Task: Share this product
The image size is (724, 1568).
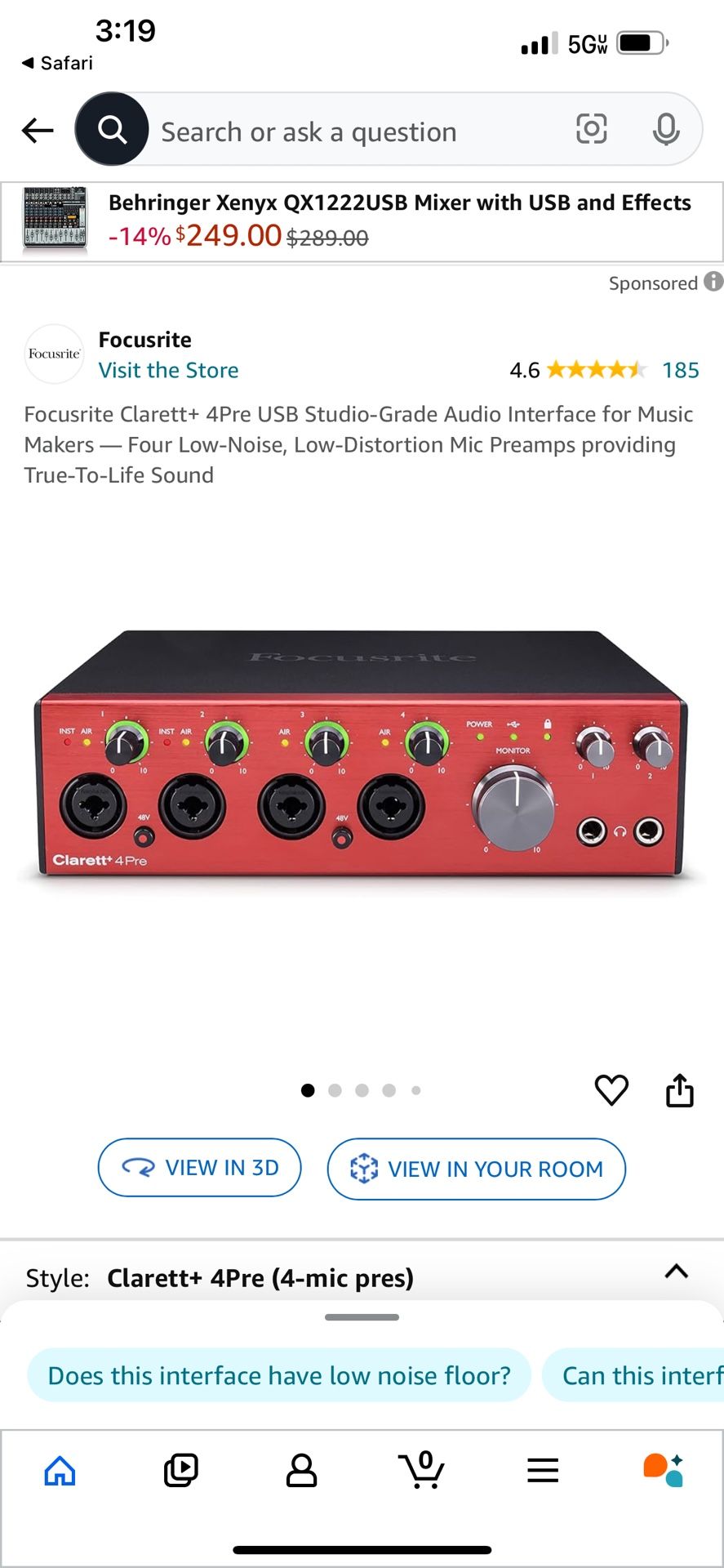Action: (679, 1089)
